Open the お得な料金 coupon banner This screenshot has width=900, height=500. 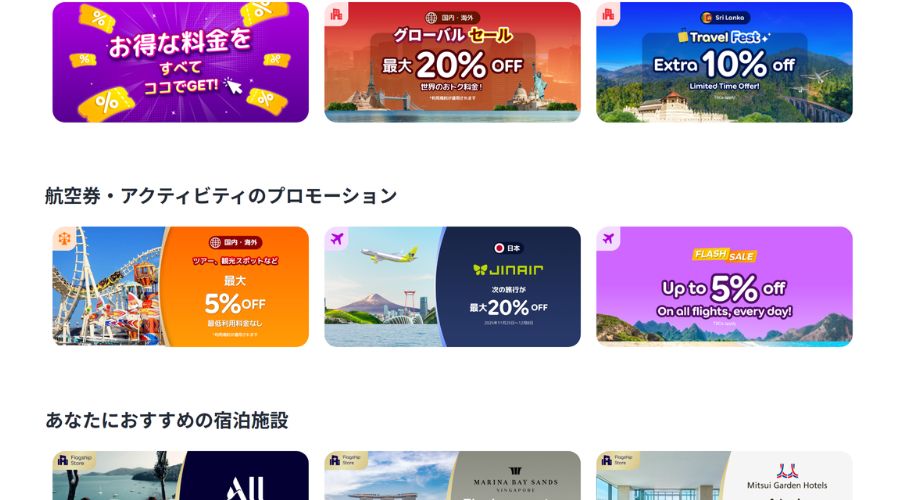pyautogui.click(x=180, y=62)
